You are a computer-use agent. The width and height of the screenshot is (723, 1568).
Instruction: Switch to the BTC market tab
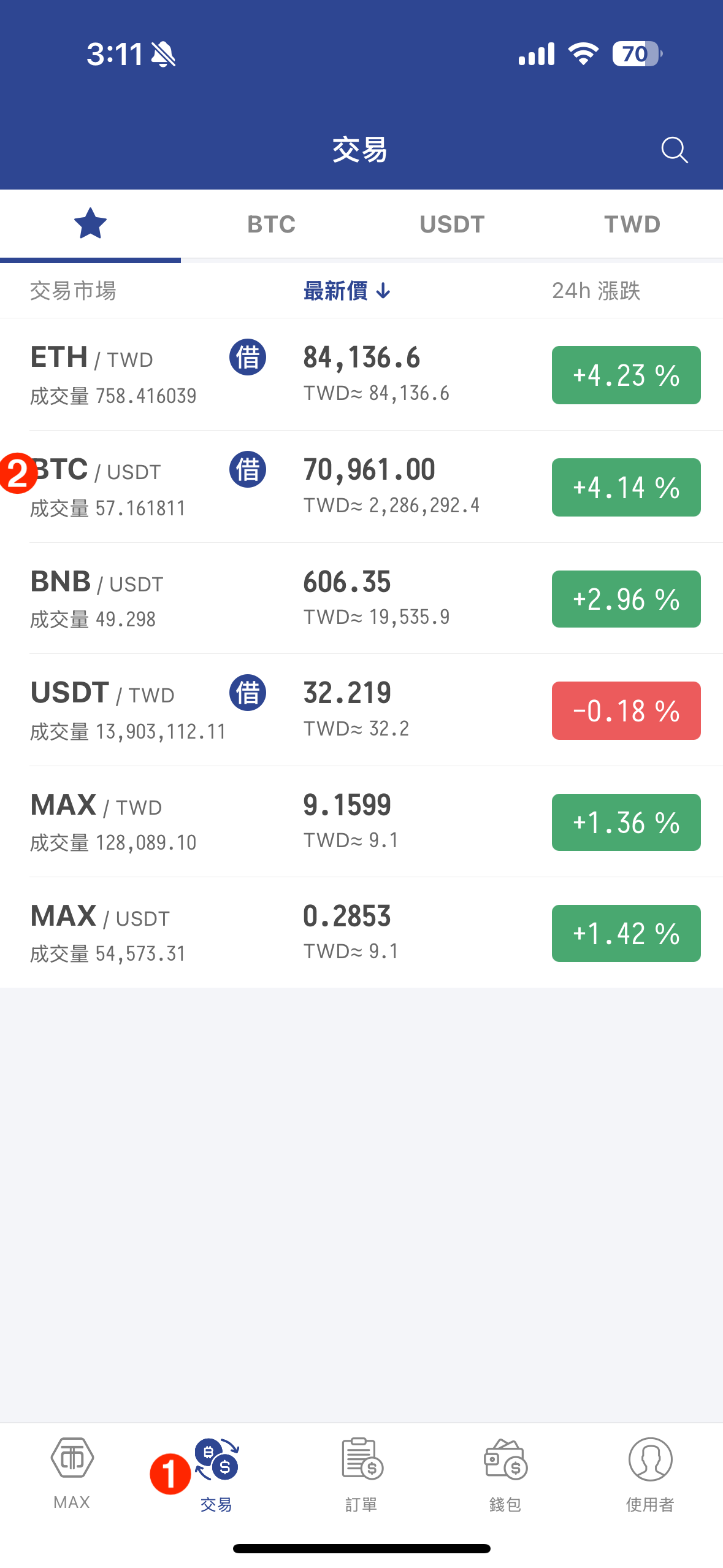pos(271,224)
